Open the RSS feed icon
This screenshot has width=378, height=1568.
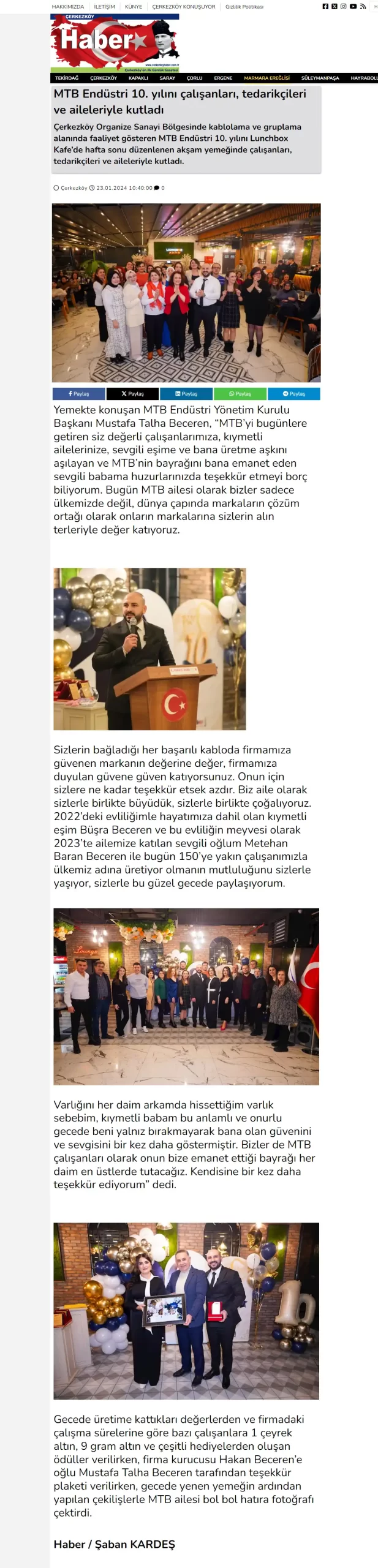(x=363, y=7)
